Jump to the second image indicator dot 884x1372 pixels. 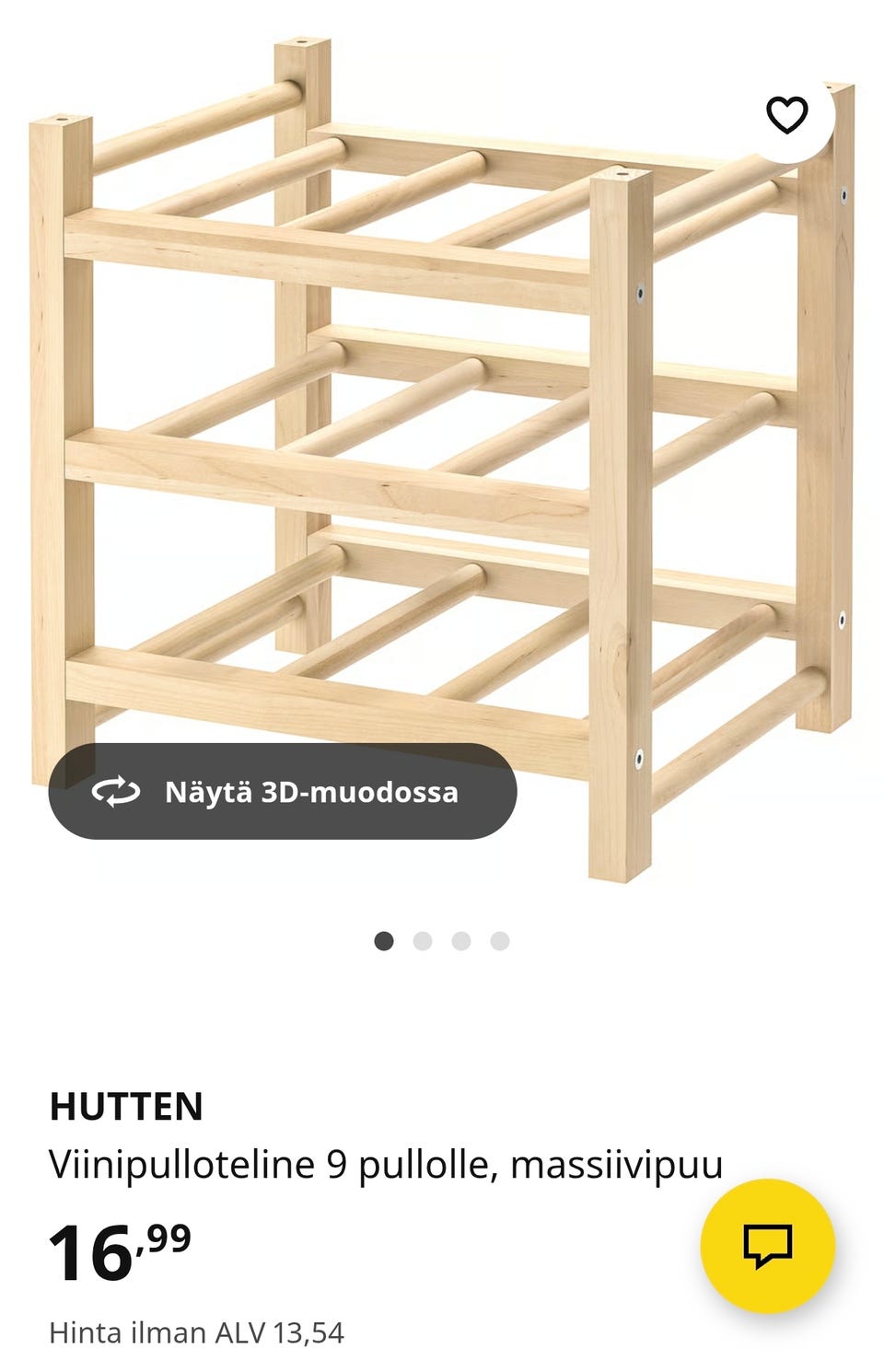point(423,941)
